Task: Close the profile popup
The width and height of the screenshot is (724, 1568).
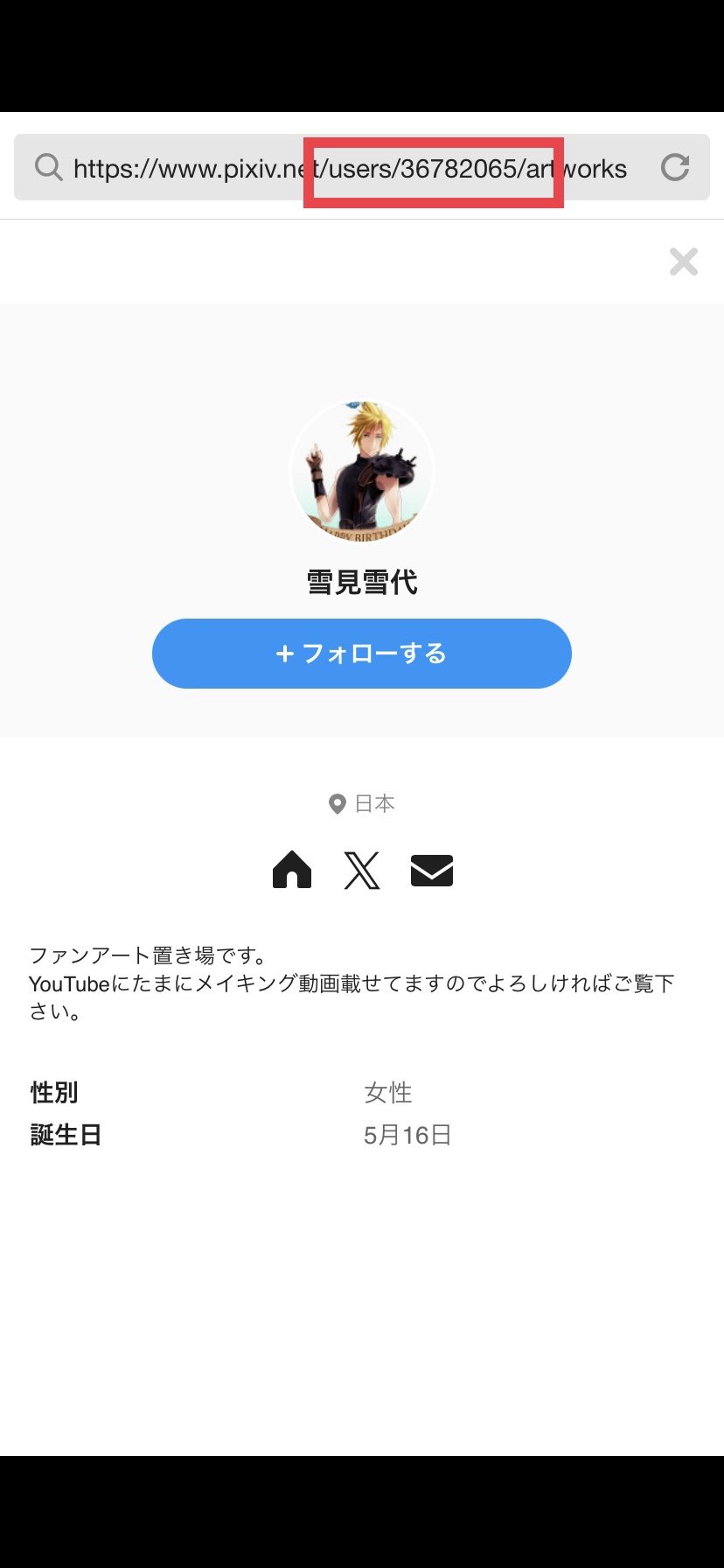Action: tap(684, 261)
